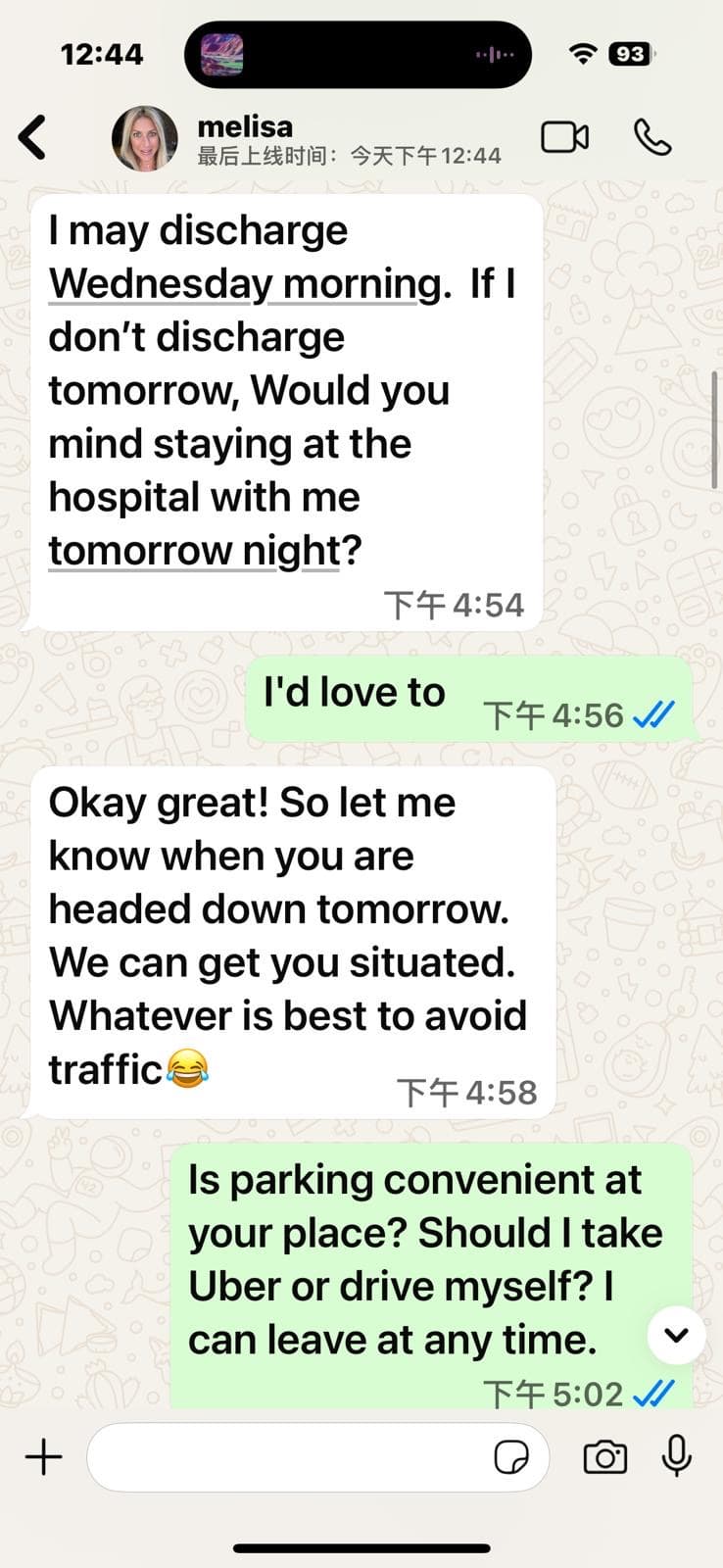Open the camera to take a photo
This screenshot has width=723, height=1568.
coord(604,1457)
